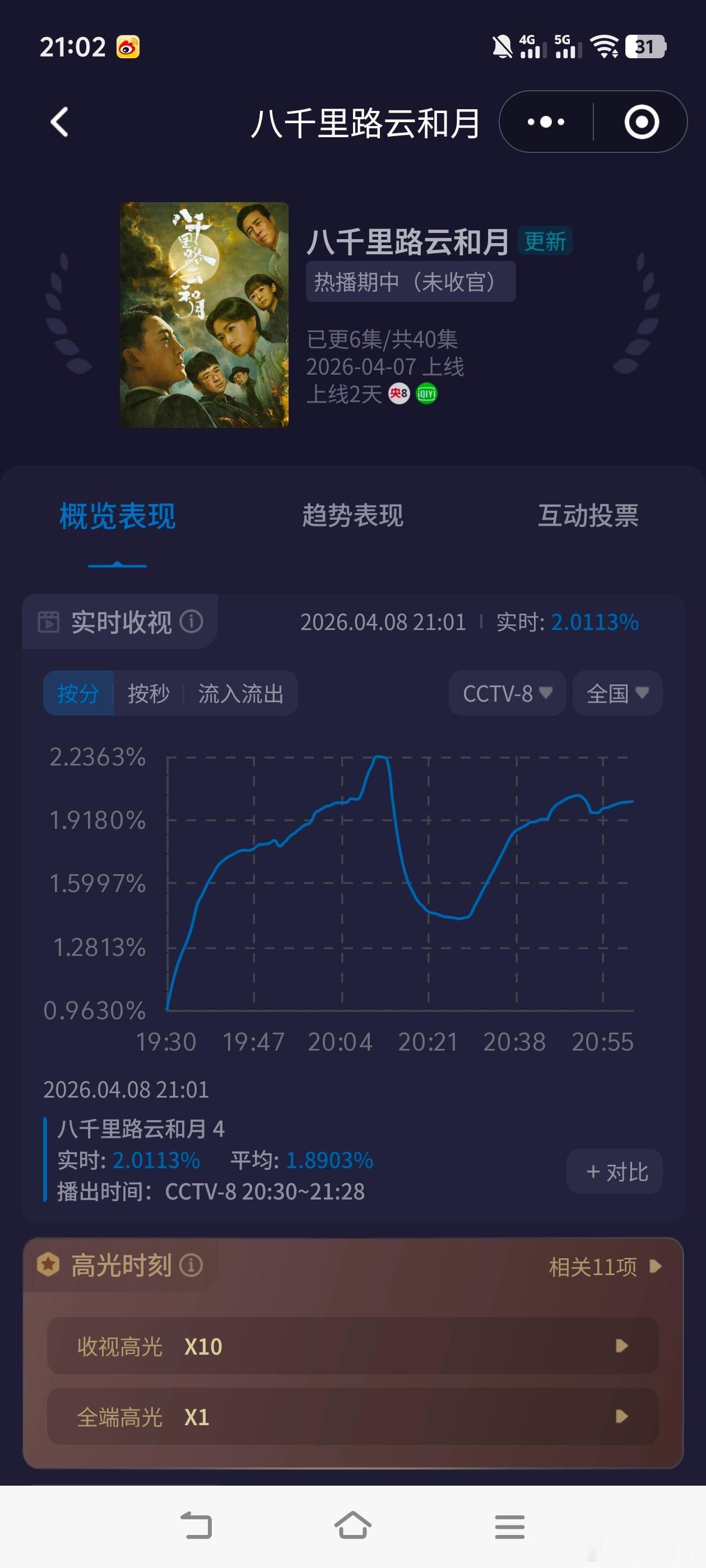This screenshot has width=706, height=1568.
Task: Switch ratings view to 按秒
Action: coord(148,693)
